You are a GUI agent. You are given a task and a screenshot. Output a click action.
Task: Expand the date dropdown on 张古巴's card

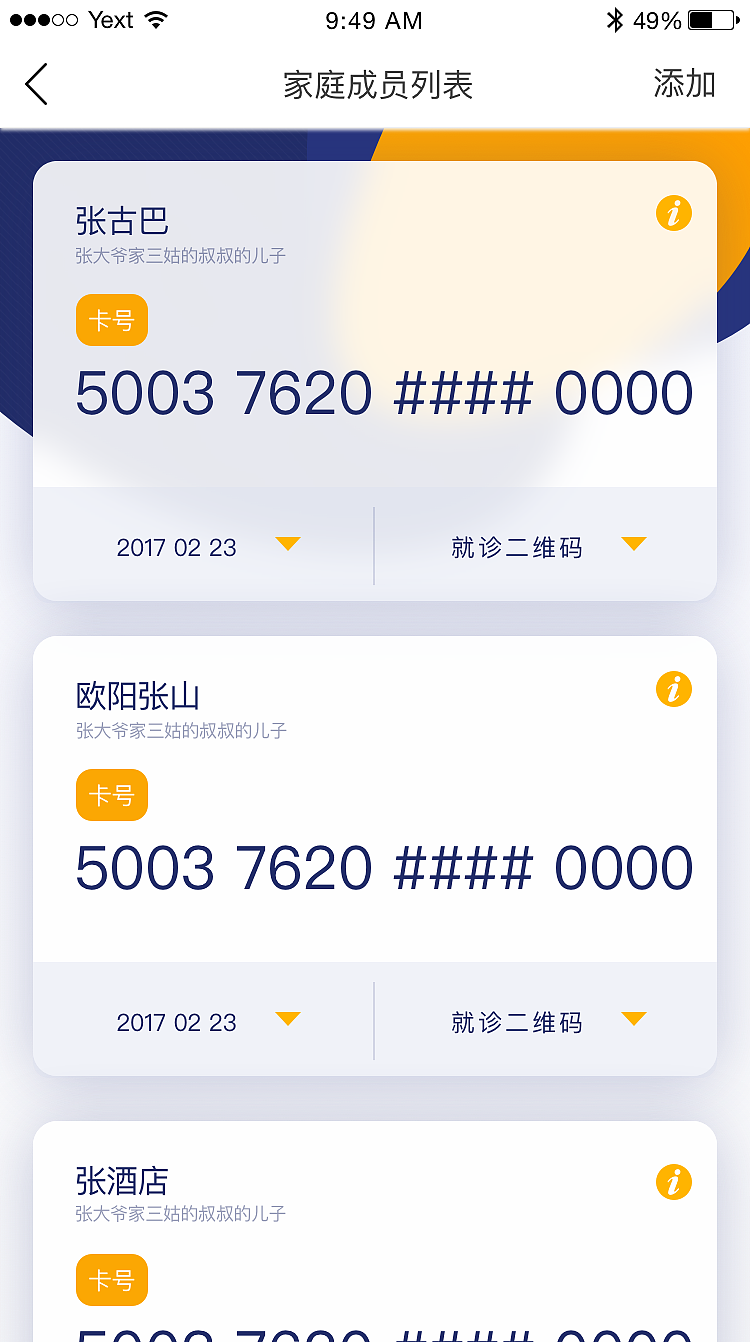(288, 544)
